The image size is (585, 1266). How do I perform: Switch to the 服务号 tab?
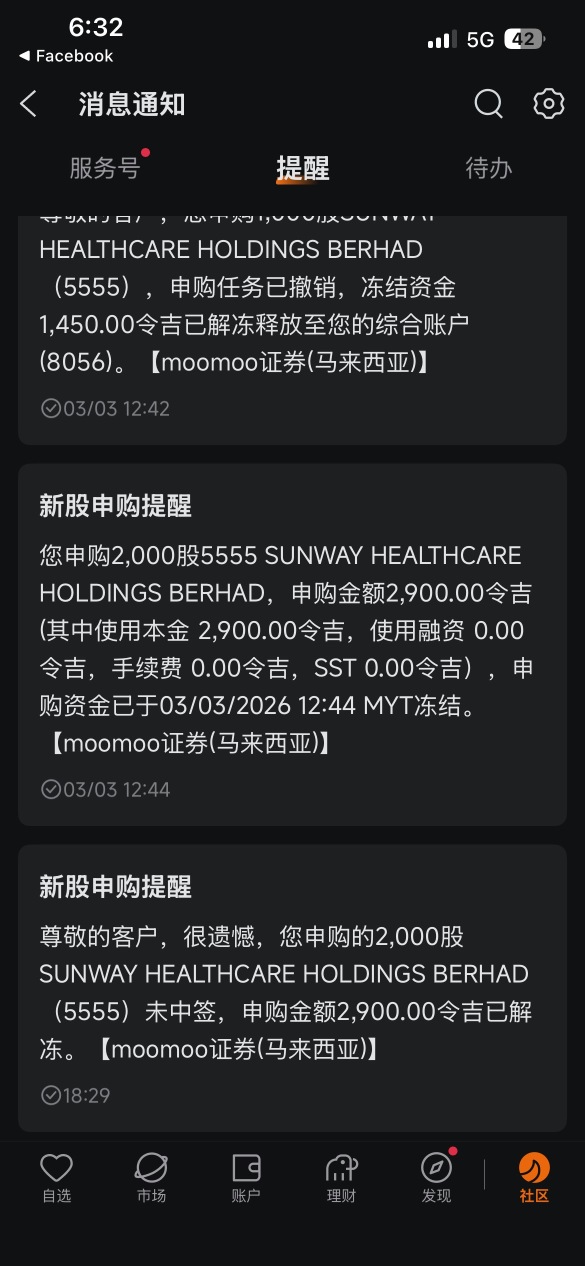pyautogui.click(x=105, y=168)
